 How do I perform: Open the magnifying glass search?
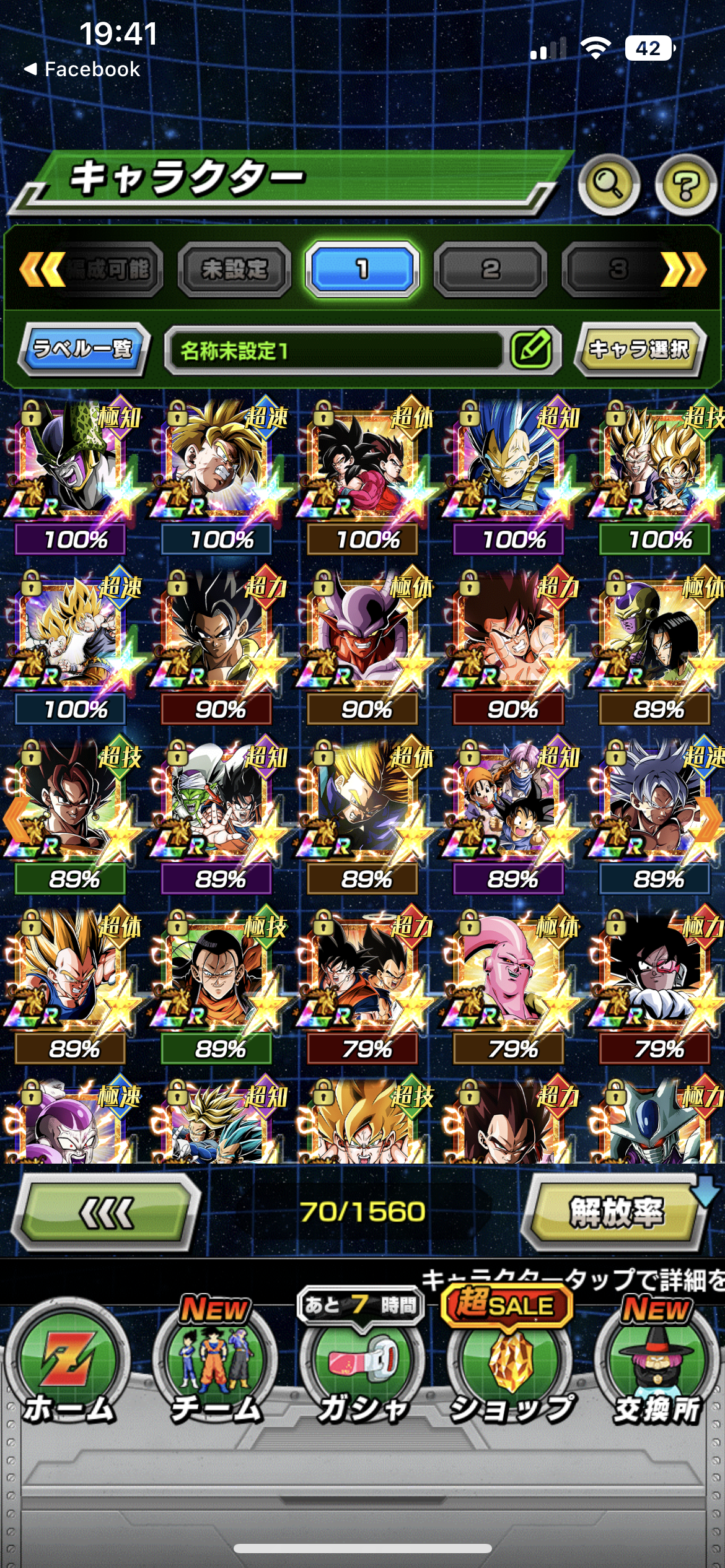click(609, 185)
